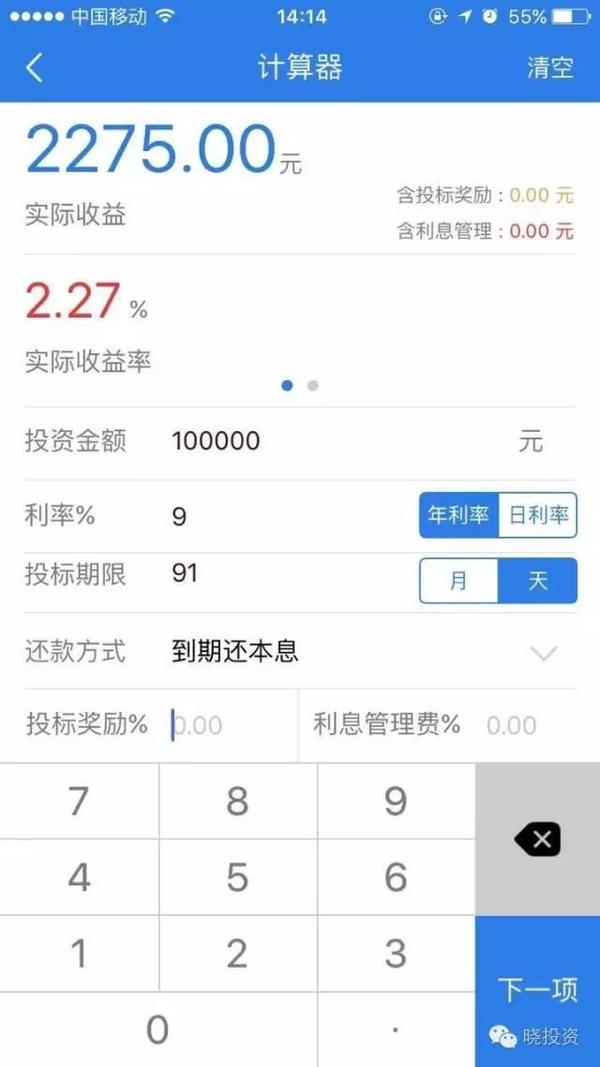Enter a decimal point on keypad
Screen dimensions: 600x1067
pos(396,1030)
